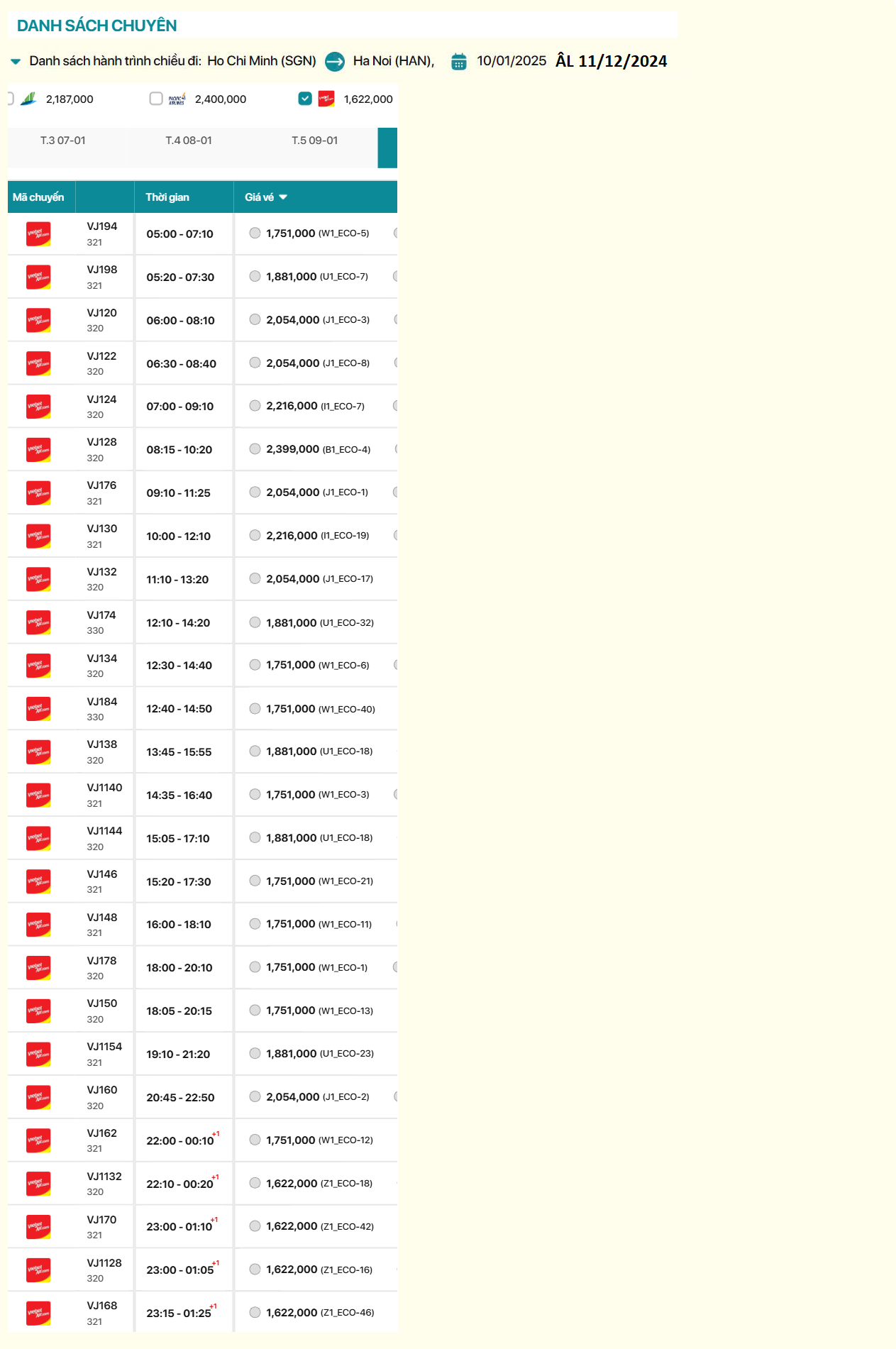Choose the 2,399,000 fare for VJ128

tap(255, 449)
